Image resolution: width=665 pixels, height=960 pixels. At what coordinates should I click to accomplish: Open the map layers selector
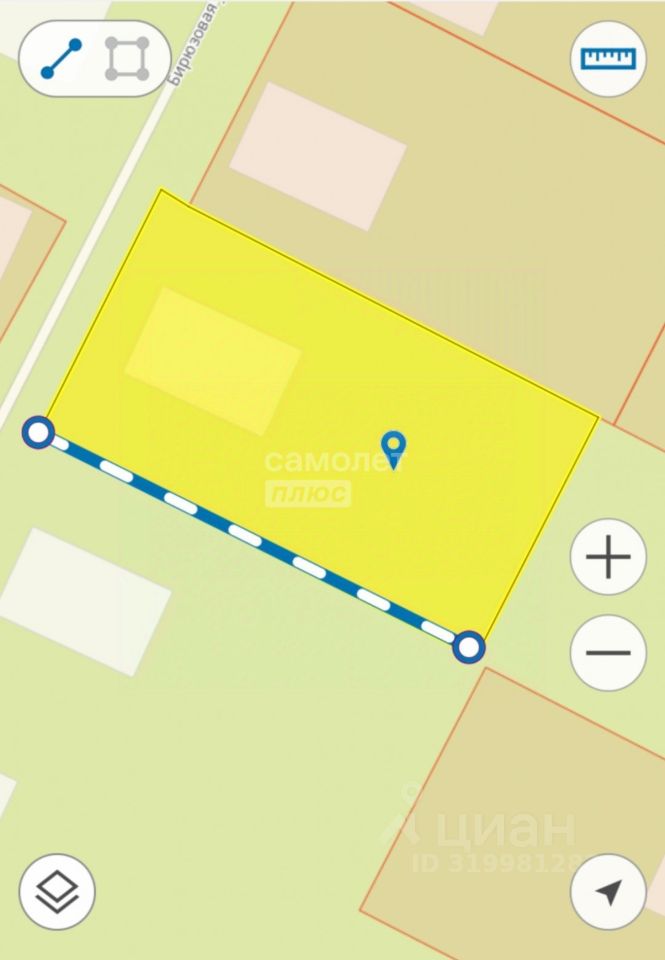[57, 891]
